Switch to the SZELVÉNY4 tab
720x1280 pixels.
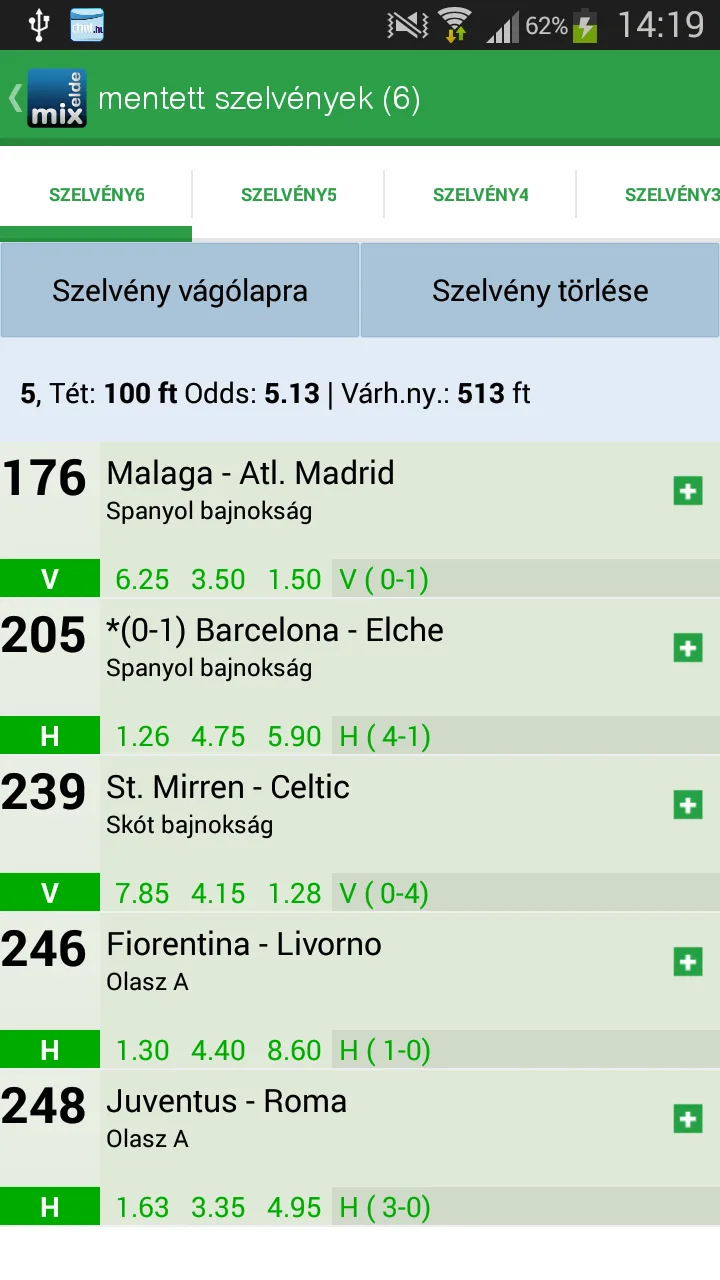pos(480,195)
